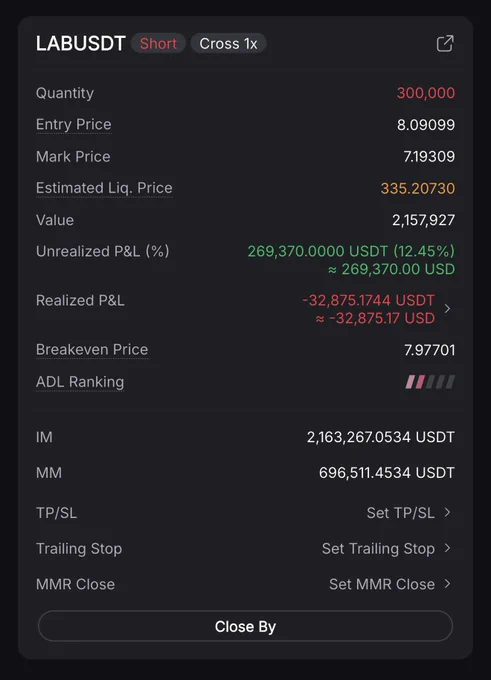Set TP/SL for this position
Screen dimensions: 491x680
[409, 513]
